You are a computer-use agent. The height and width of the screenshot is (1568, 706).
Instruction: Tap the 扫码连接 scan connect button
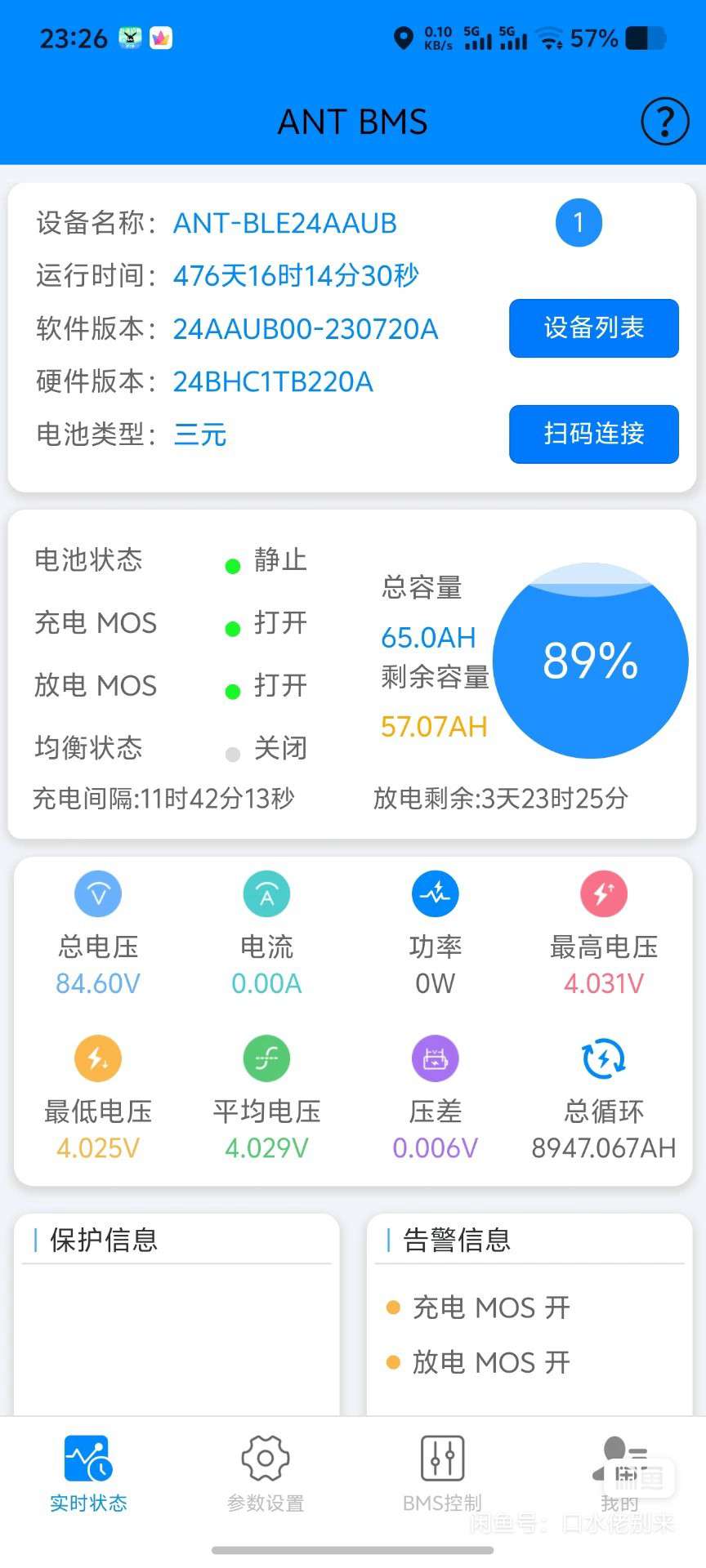594,434
